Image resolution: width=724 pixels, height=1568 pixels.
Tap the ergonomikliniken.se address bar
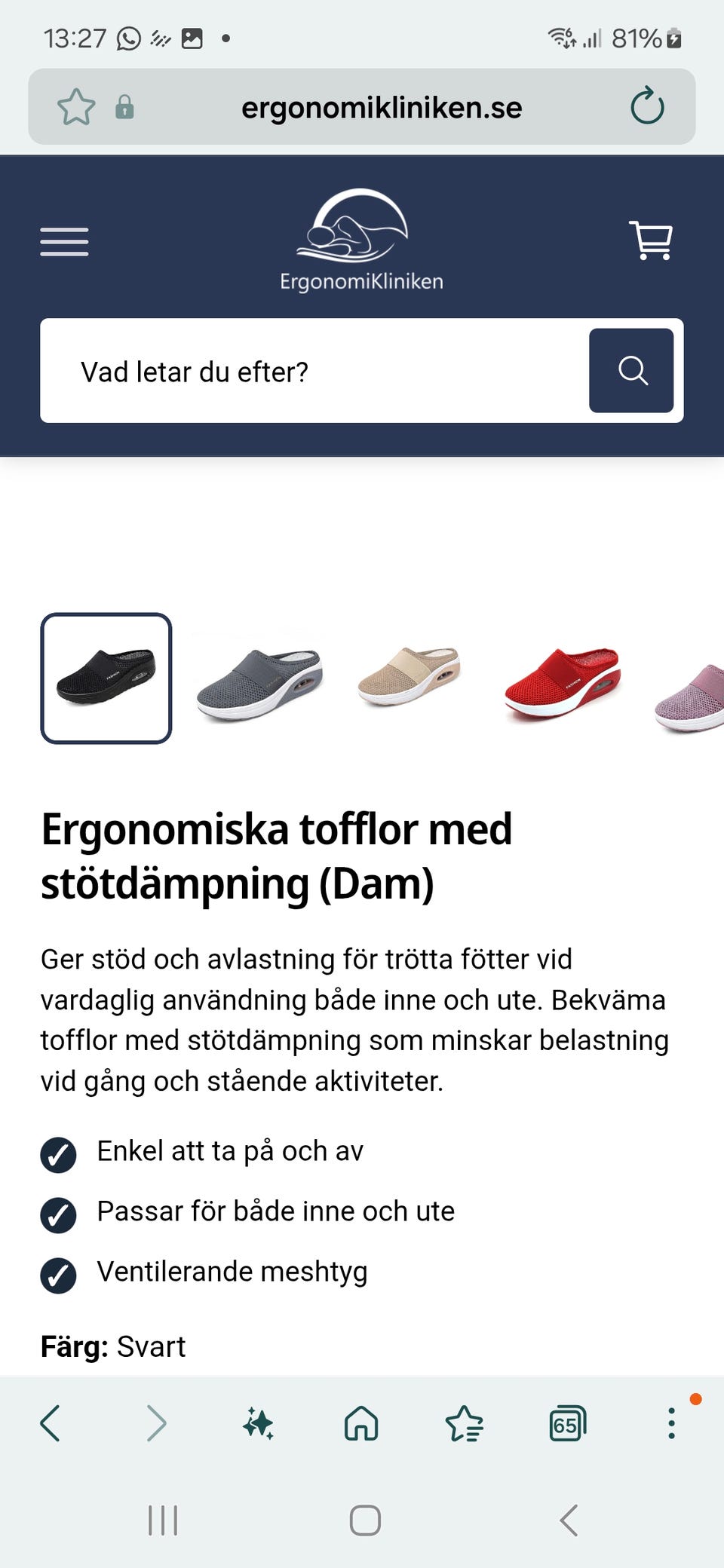tap(381, 107)
